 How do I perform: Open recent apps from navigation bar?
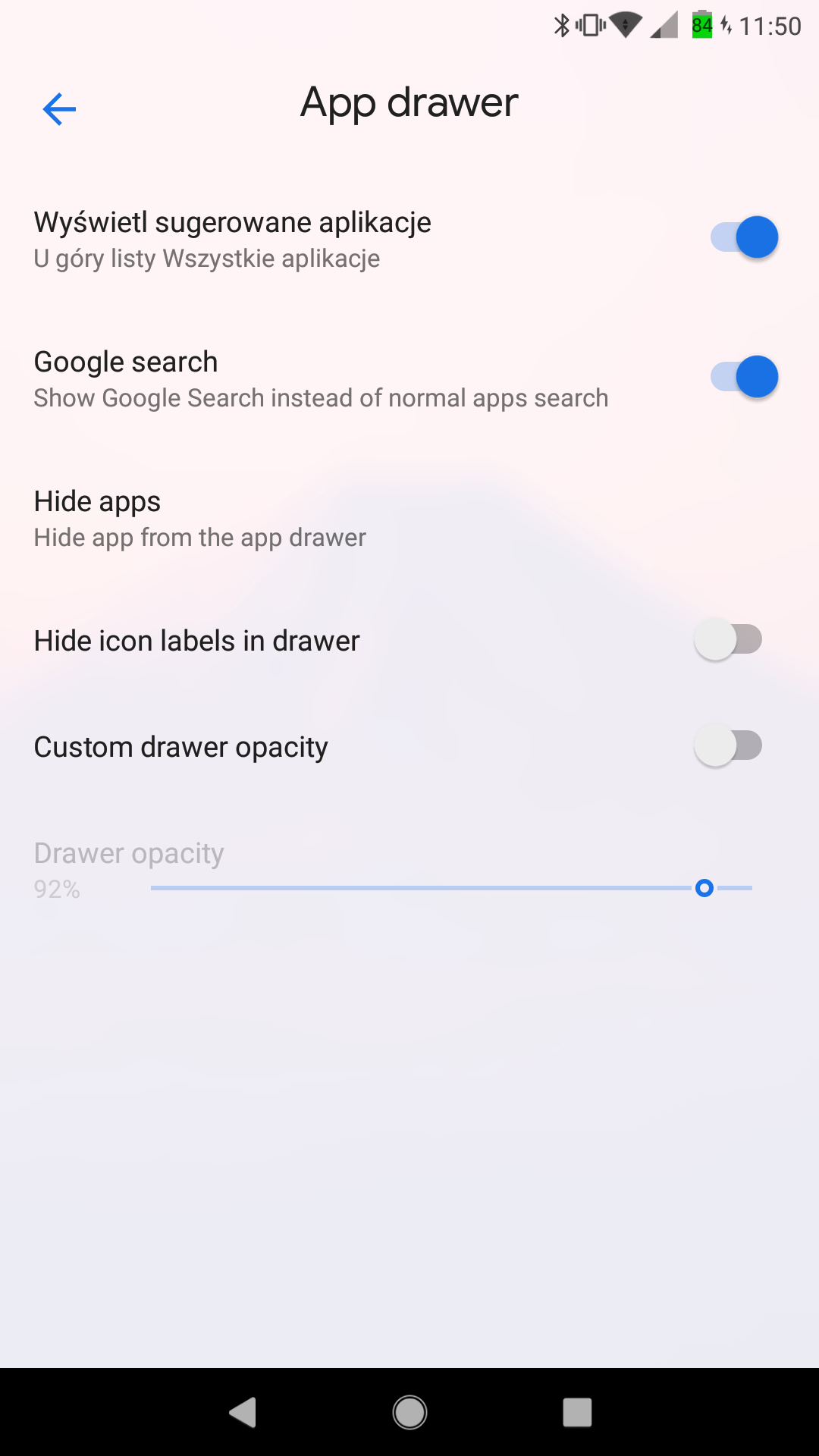577,1413
